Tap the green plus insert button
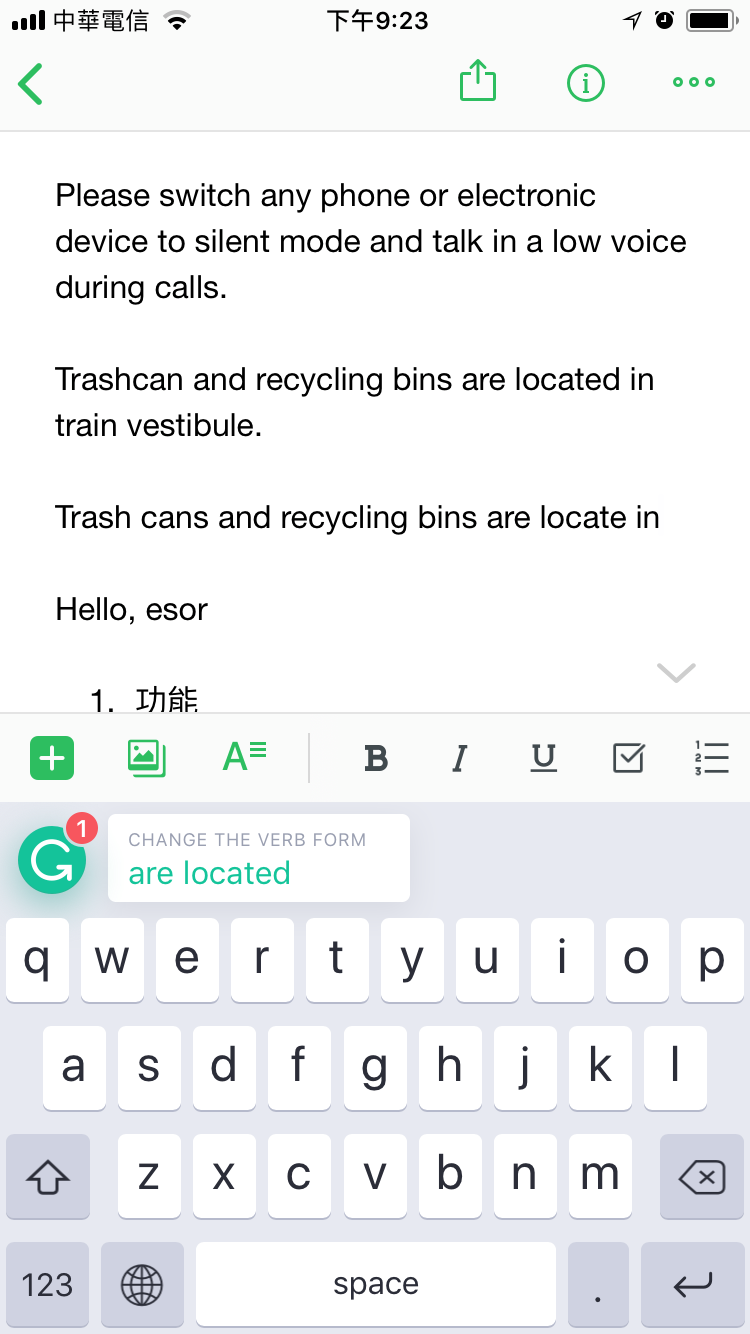The height and width of the screenshot is (1334, 750). (53, 759)
